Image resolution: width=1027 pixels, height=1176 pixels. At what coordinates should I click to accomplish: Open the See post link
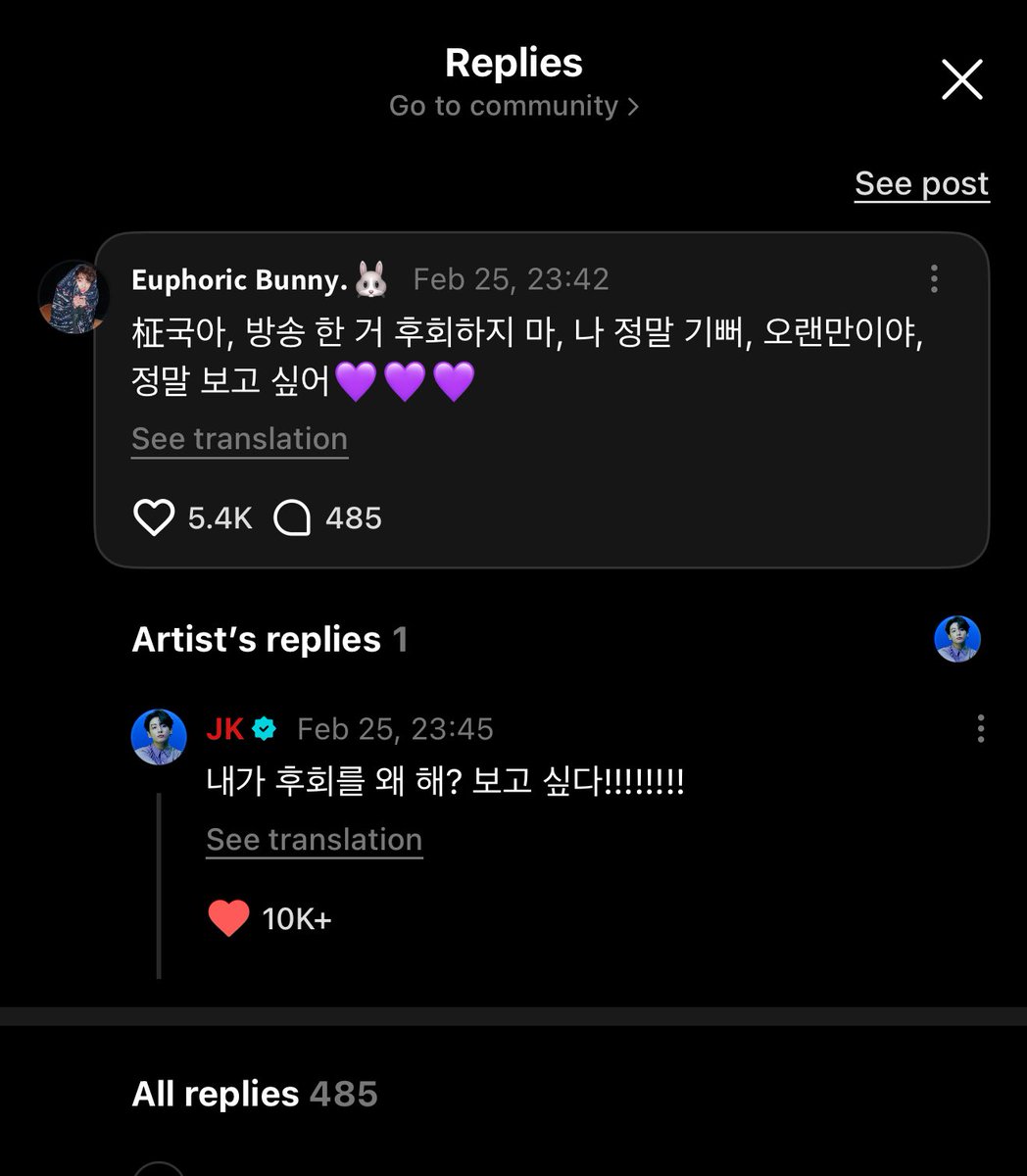921,183
